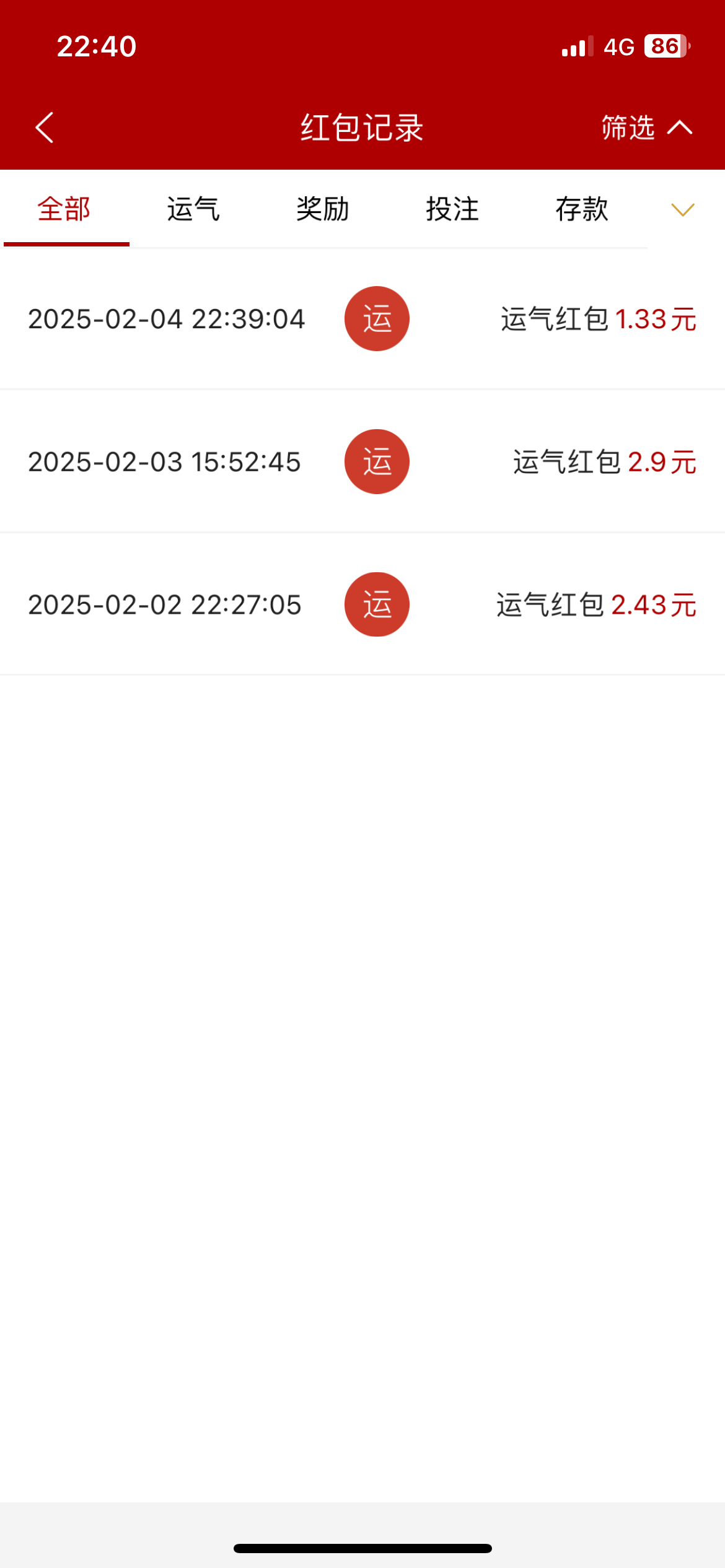The image size is (725, 1568).
Task: Open the 筛选 filter menu
Action: [x=646, y=128]
